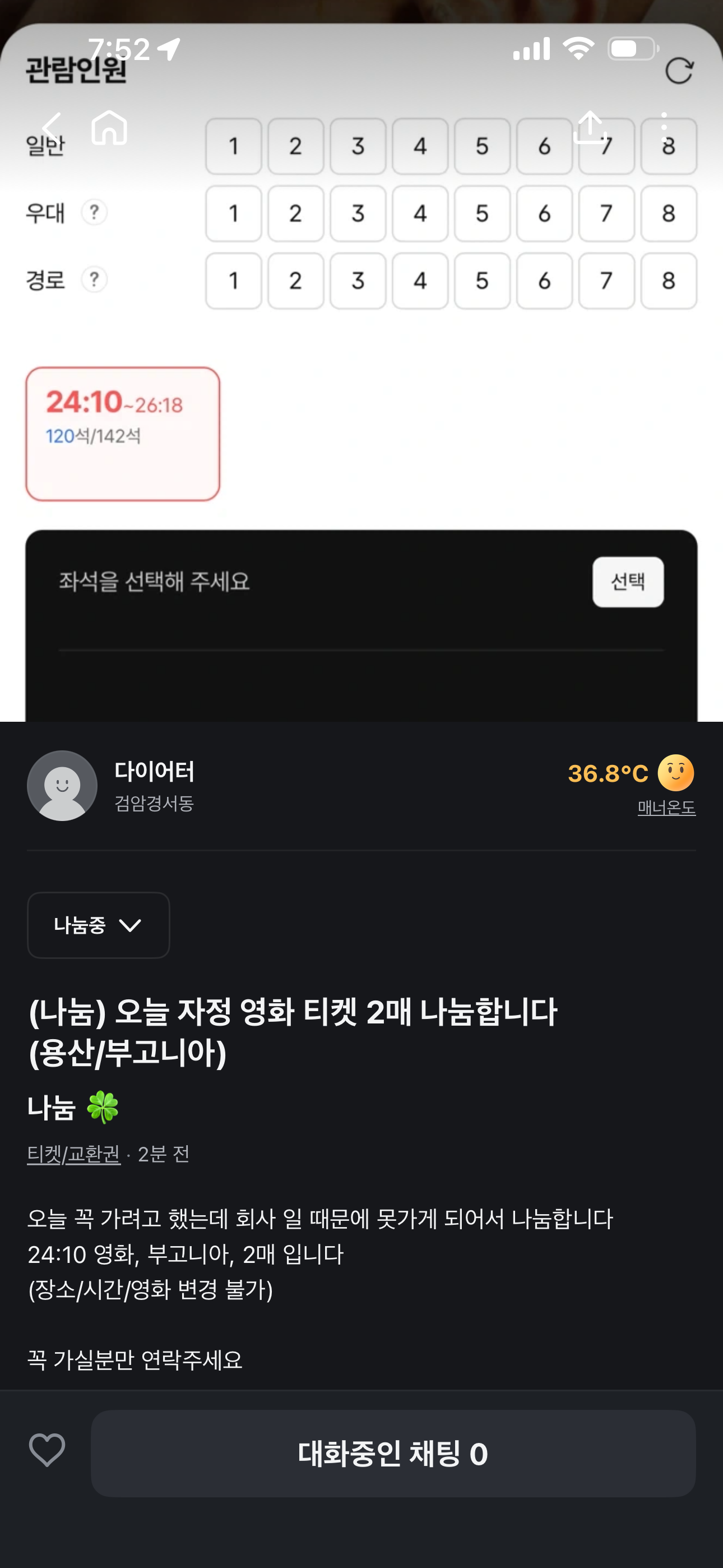This screenshot has height=1568, width=723.
Task: Expand the 나눔중 status dropdown
Action: point(99,925)
